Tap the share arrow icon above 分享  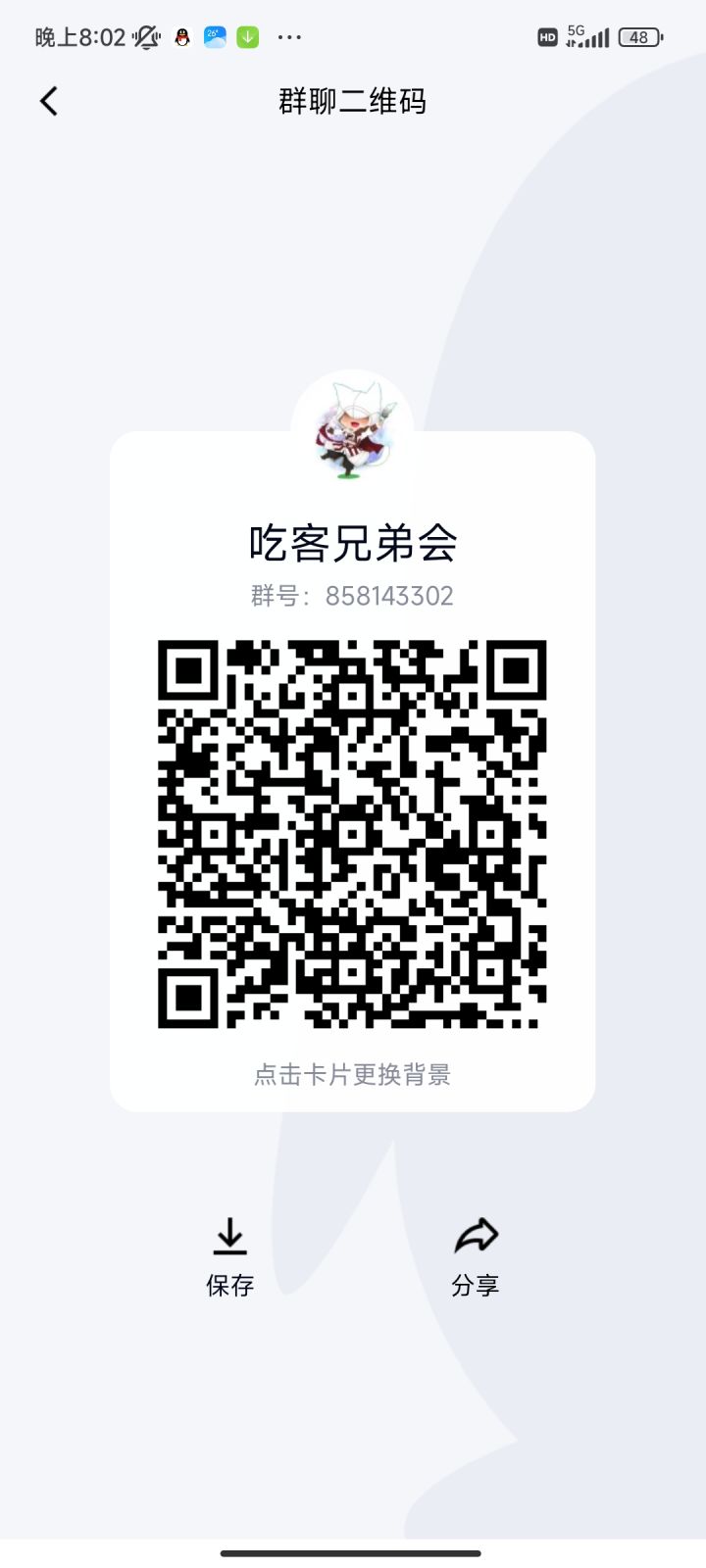478,1237
